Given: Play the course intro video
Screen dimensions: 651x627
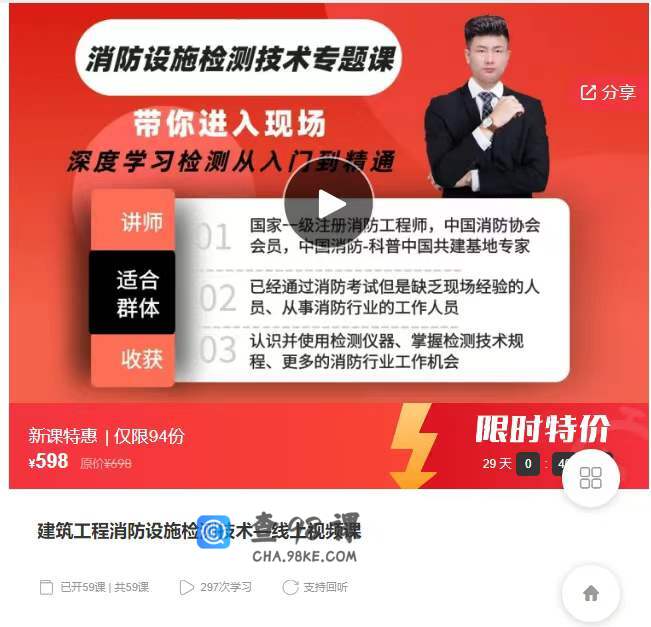Looking at the screenshot, I should tap(328, 201).
